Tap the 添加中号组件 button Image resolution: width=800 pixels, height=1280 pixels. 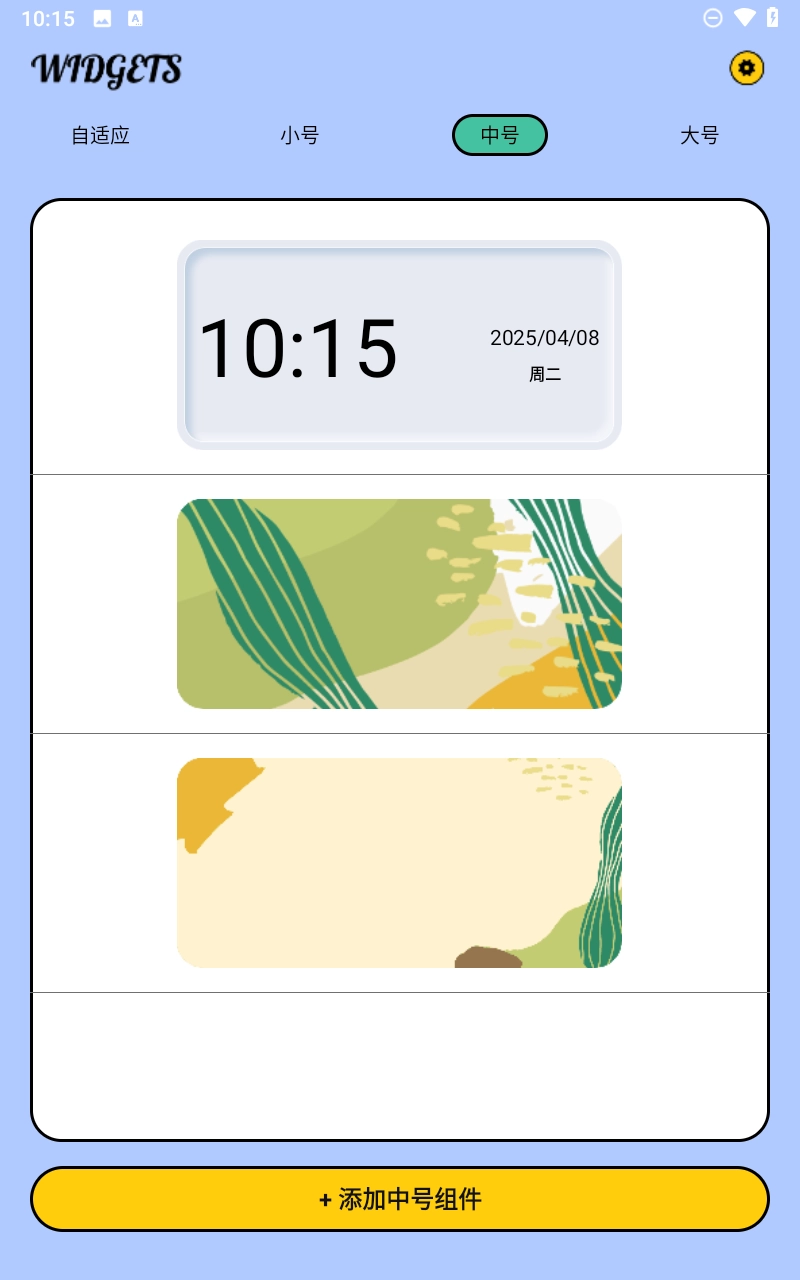(400, 1199)
